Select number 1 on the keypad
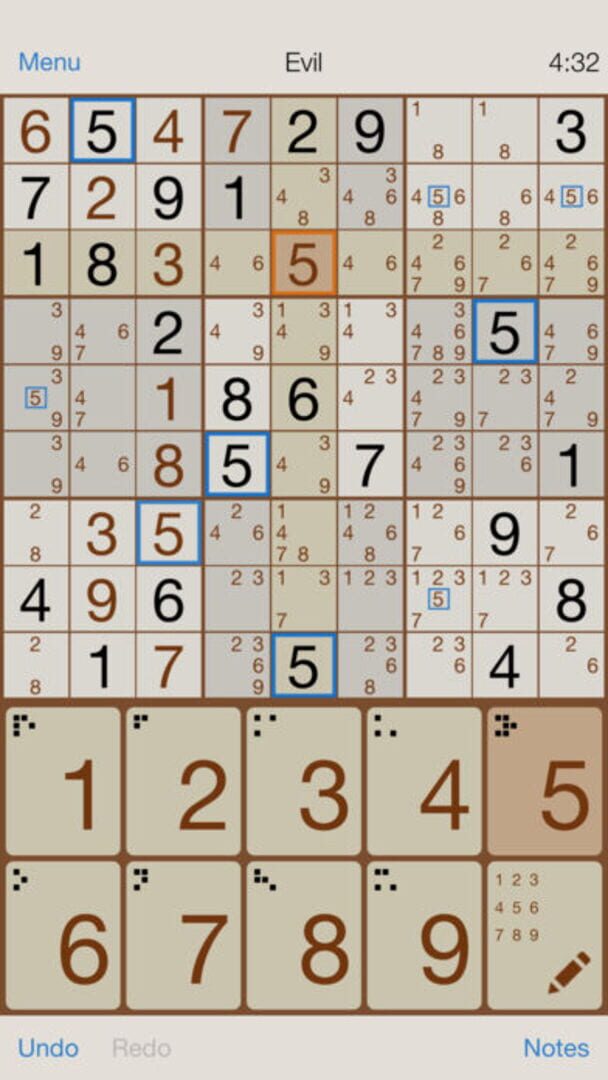 pyautogui.click(x=64, y=782)
